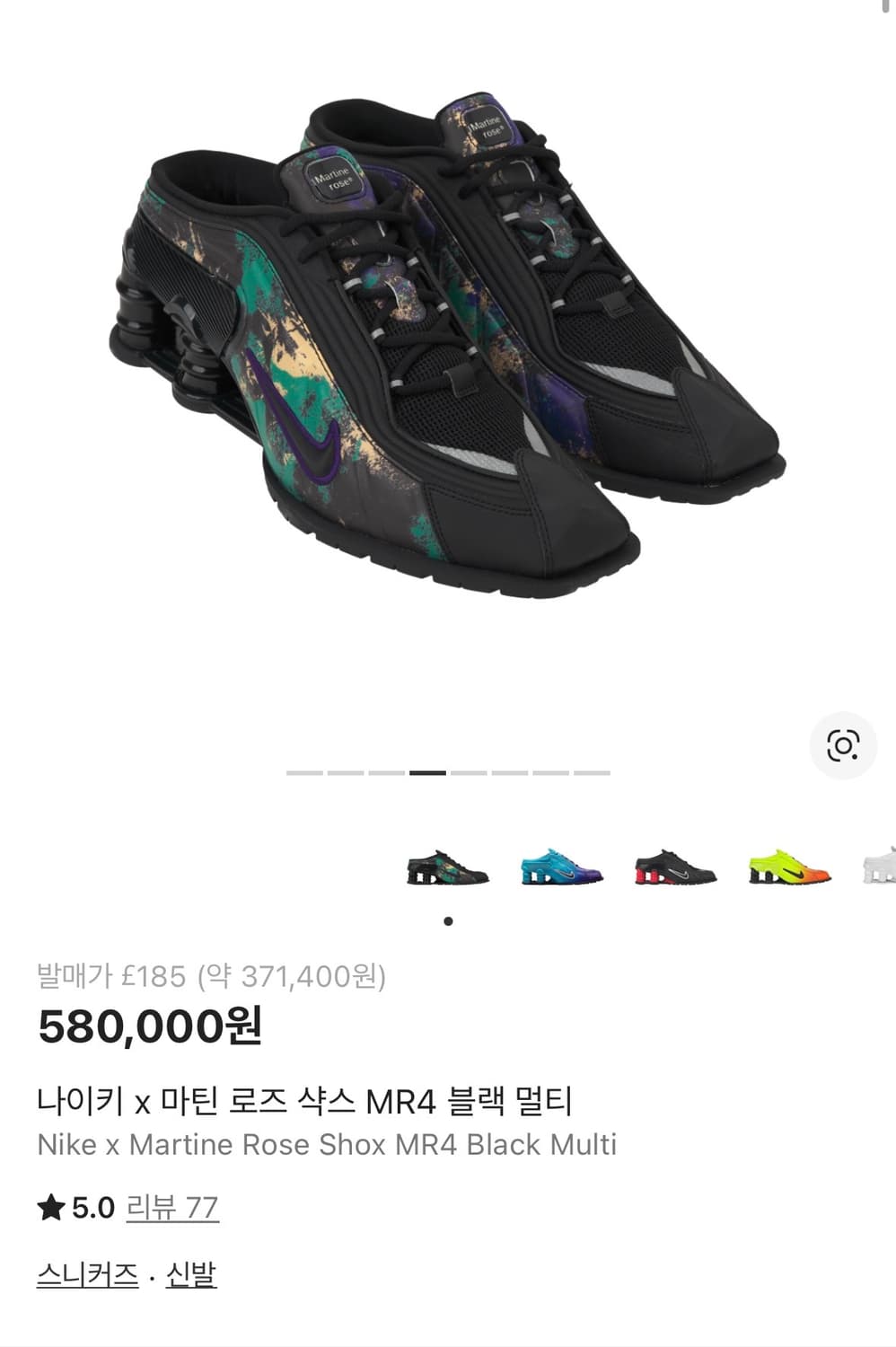Image resolution: width=896 pixels, height=1347 pixels.
Task: Select the highlighted fourth carousel indicator
Action: [426, 773]
